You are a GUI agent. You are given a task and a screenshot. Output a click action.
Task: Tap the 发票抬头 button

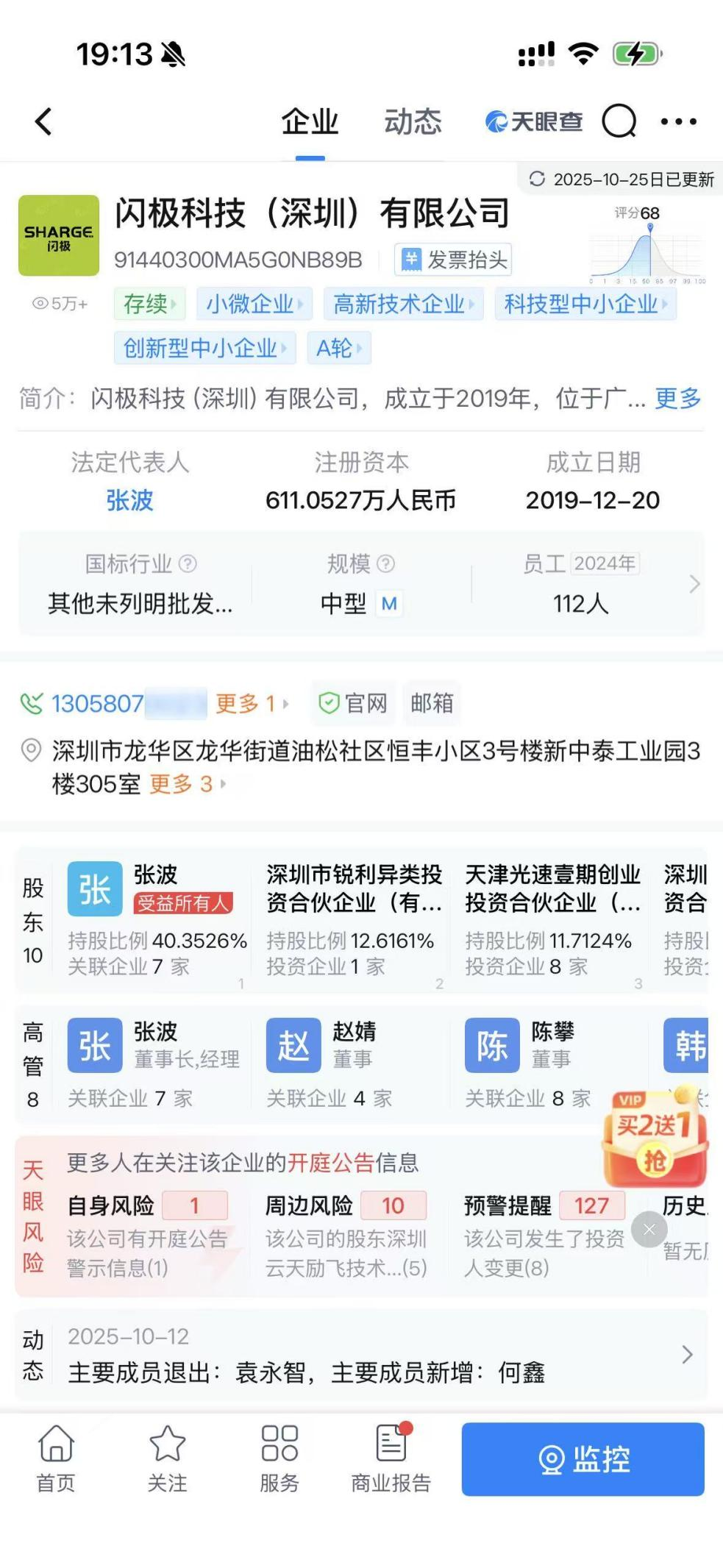coord(452,260)
